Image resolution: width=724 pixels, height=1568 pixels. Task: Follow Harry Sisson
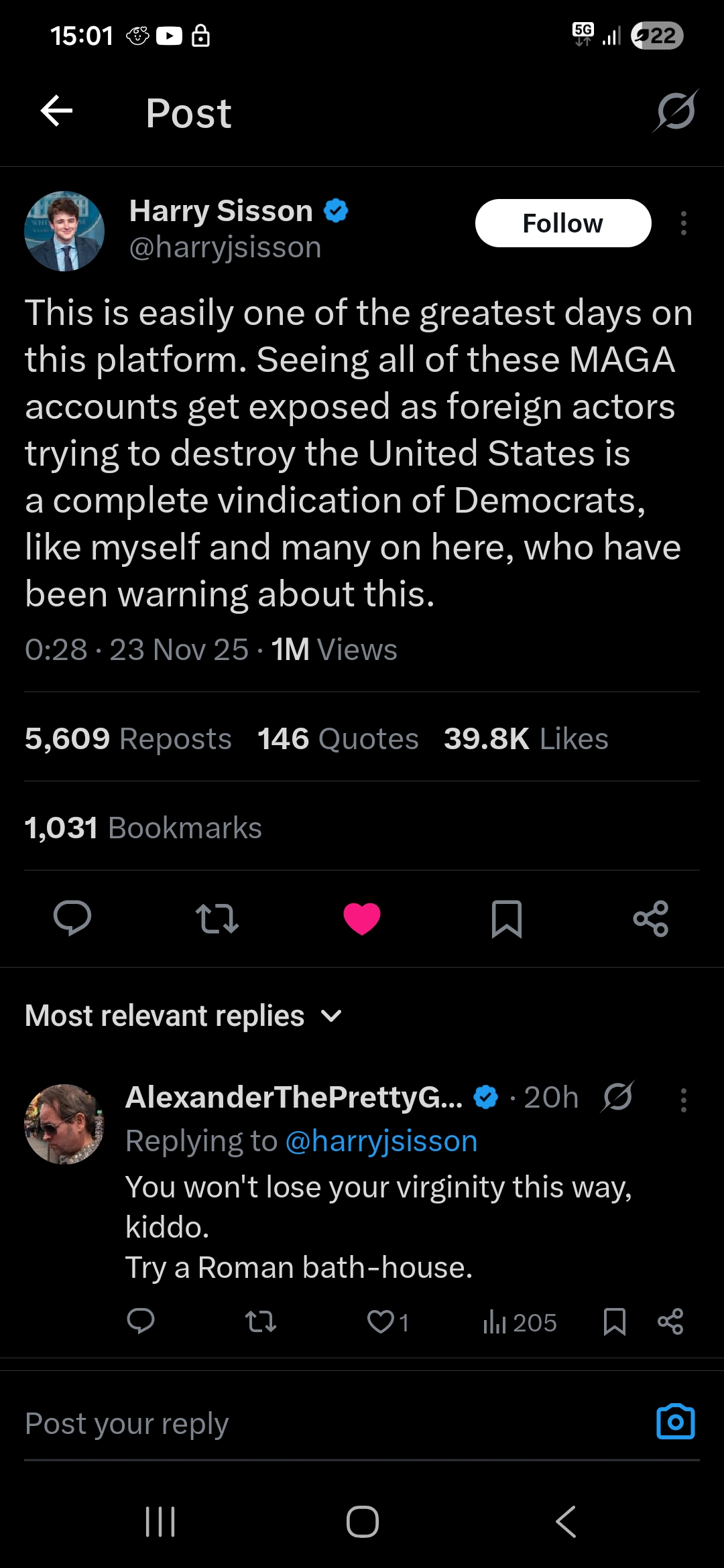563,223
